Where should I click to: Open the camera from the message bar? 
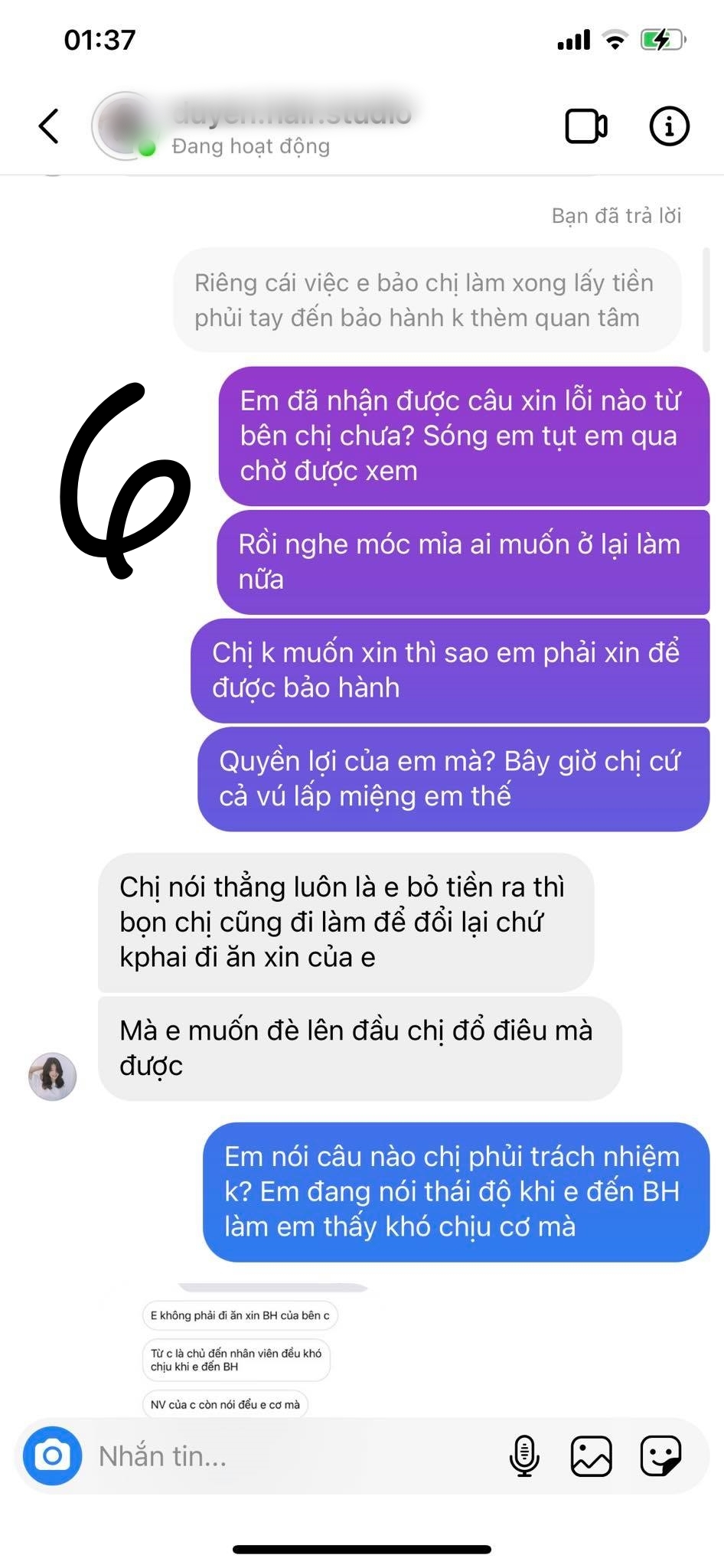(x=52, y=1455)
